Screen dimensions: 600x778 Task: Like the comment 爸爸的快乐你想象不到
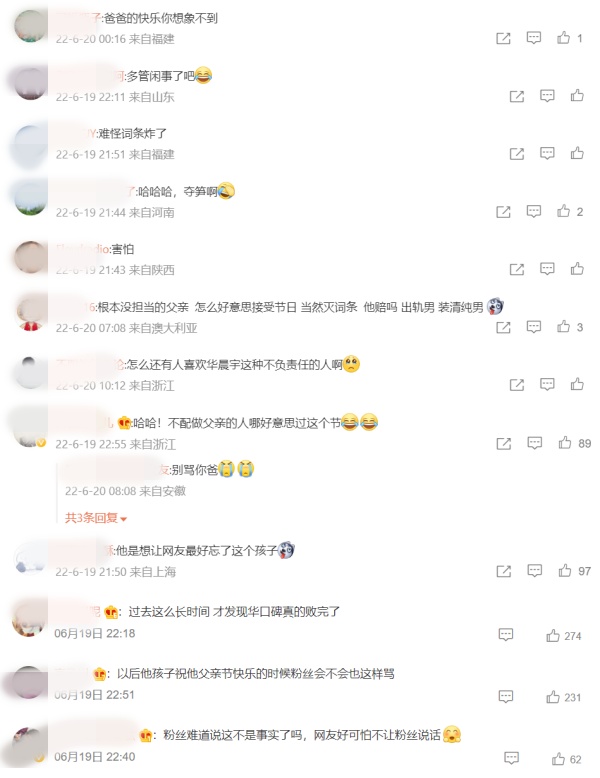point(564,38)
